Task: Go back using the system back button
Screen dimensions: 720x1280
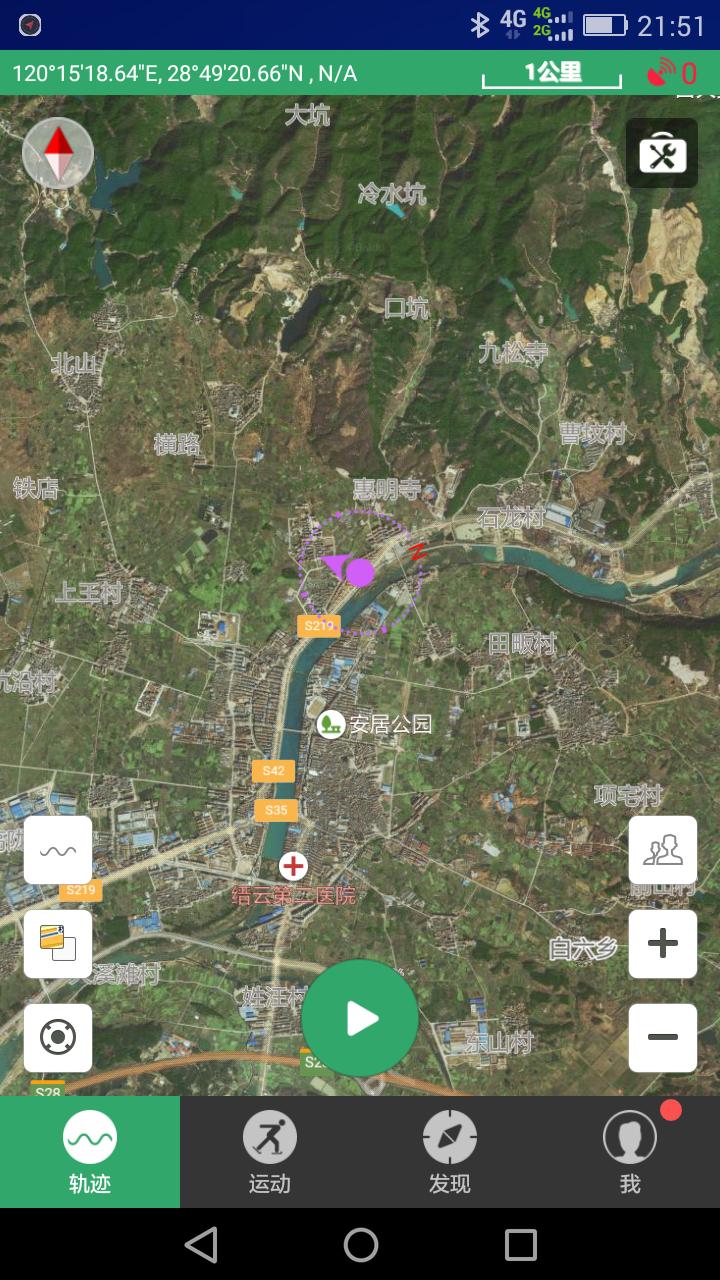Action: (x=201, y=1245)
